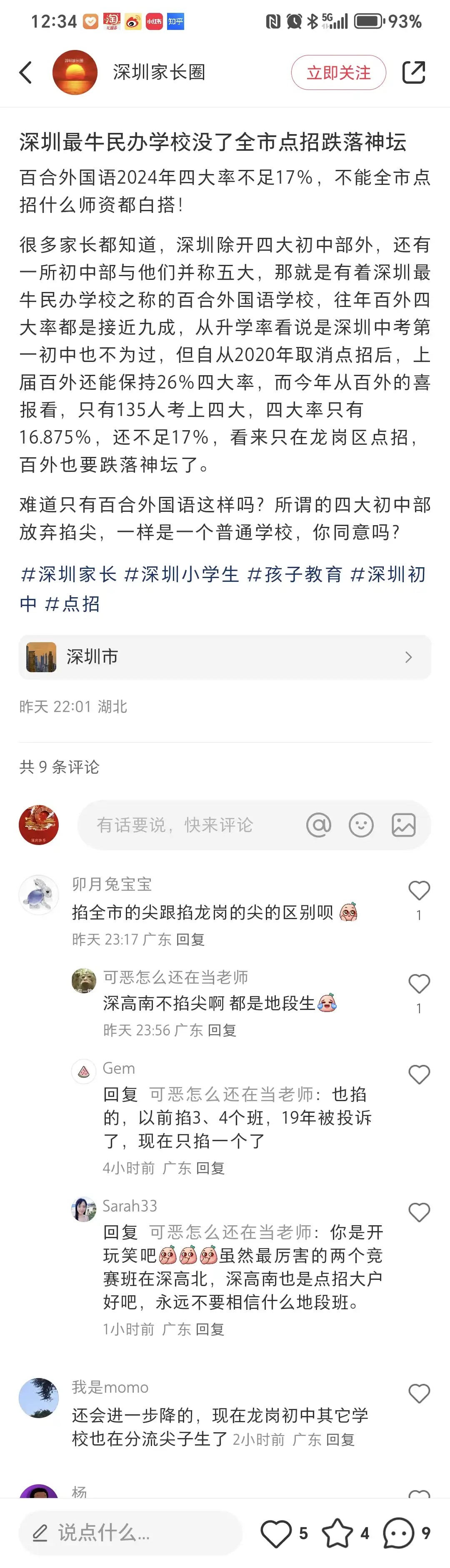Share this post via top-right icon
Viewport: 450px width, 1568px height.
(x=413, y=72)
